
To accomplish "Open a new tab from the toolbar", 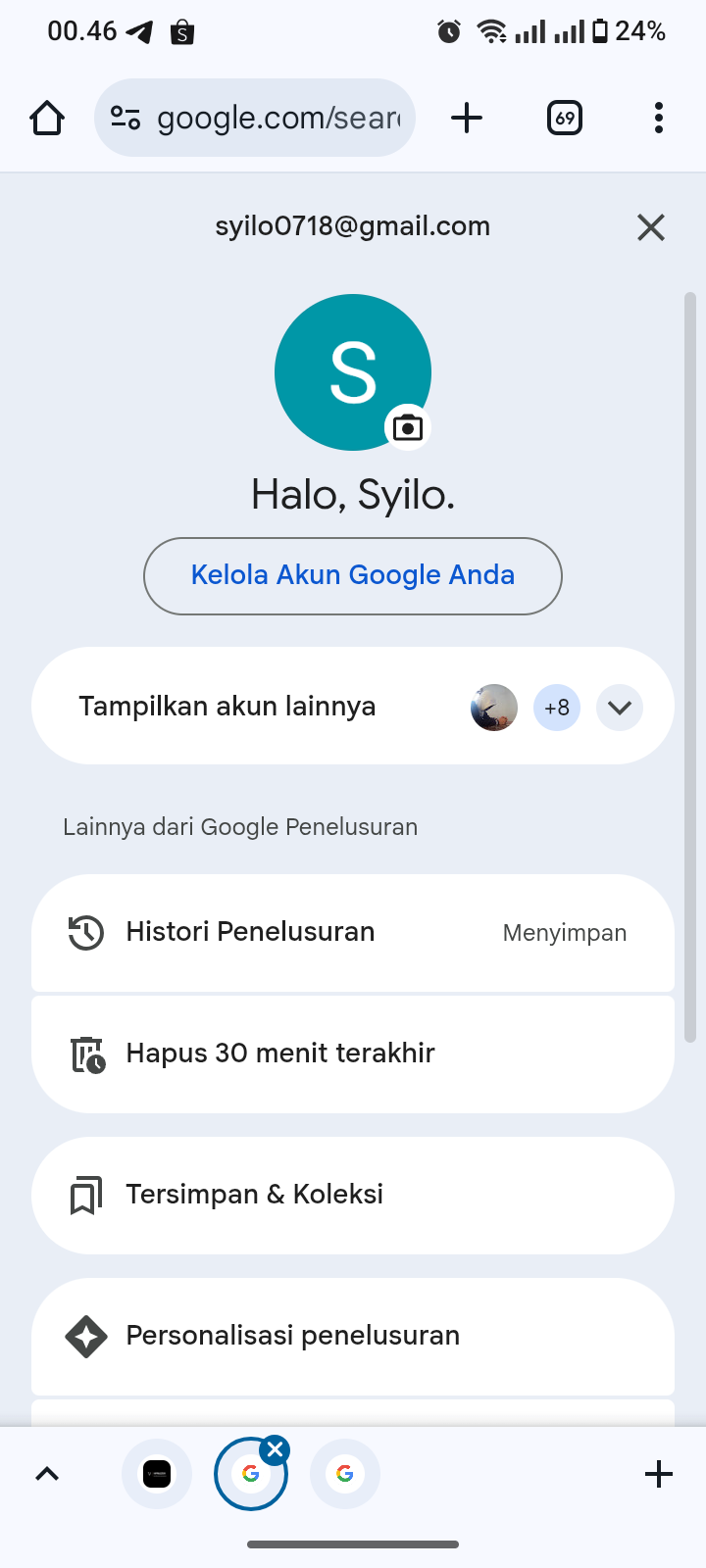I will point(467,119).
